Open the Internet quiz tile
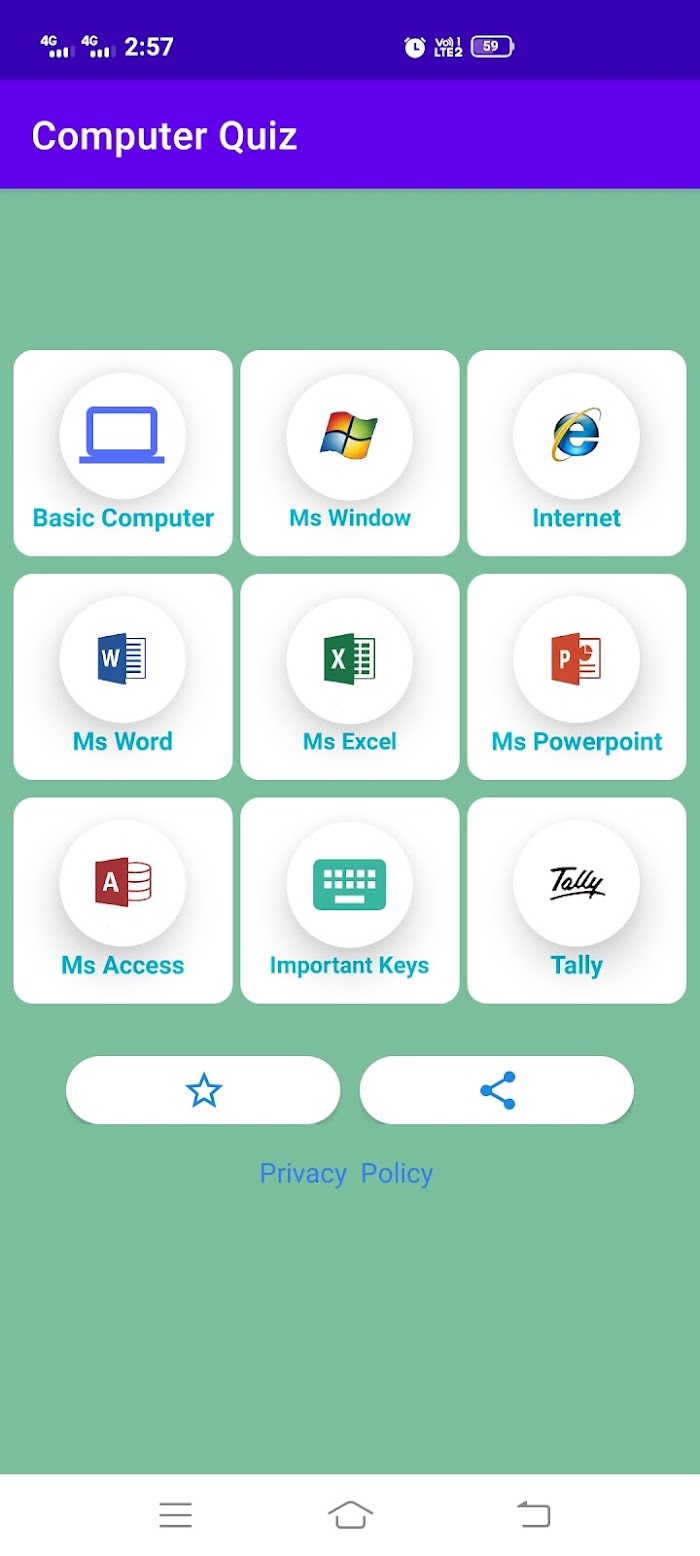This screenshot has width=700, height=1556. [577, 453]
